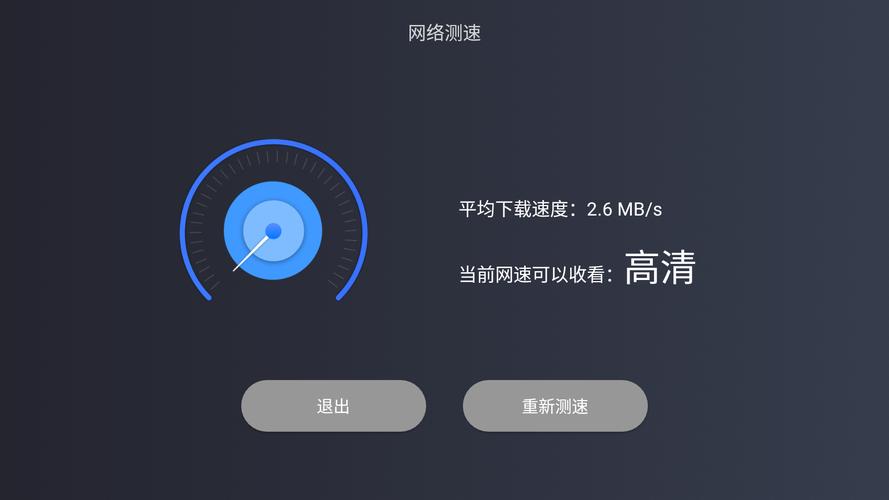The width and height of the screenshot is (889, 500).
Task: Tap the 退出 button to exit
Action: point(333,406)
